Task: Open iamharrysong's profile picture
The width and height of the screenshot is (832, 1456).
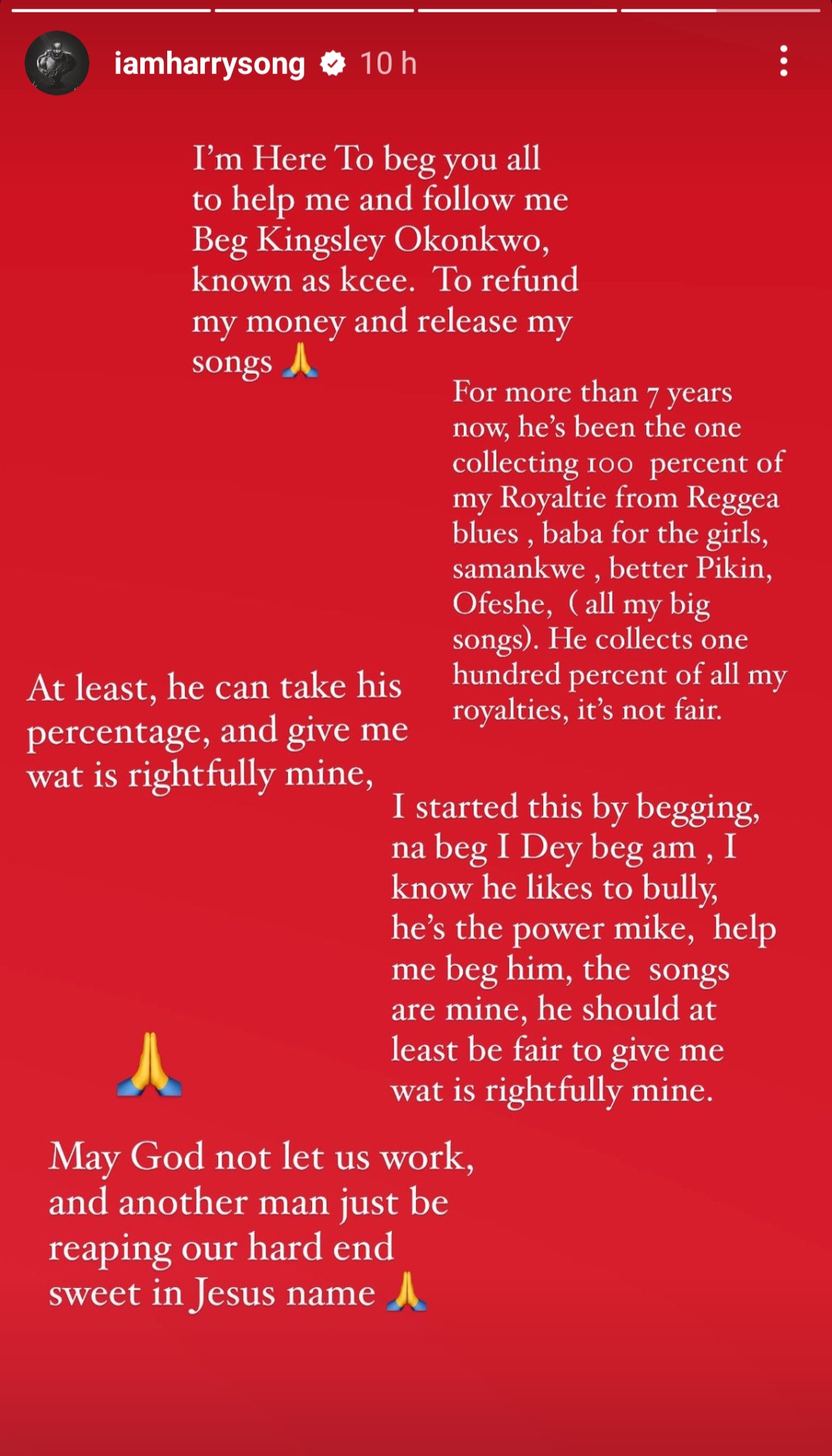Action: (57, 63)
